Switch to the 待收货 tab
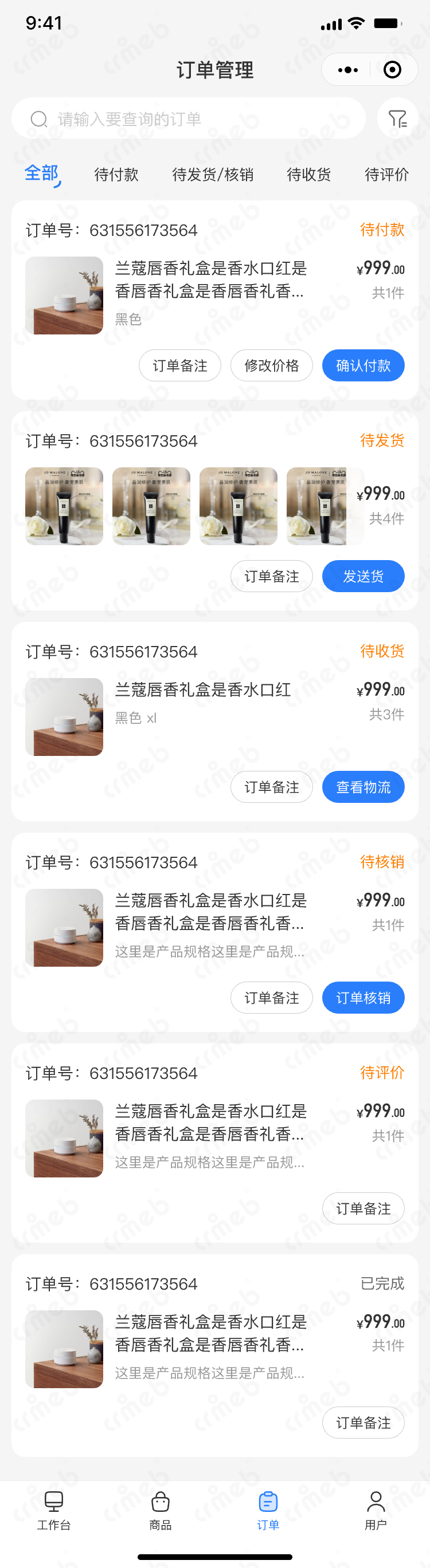This screenshot has height=1568, width=430. 309,175
